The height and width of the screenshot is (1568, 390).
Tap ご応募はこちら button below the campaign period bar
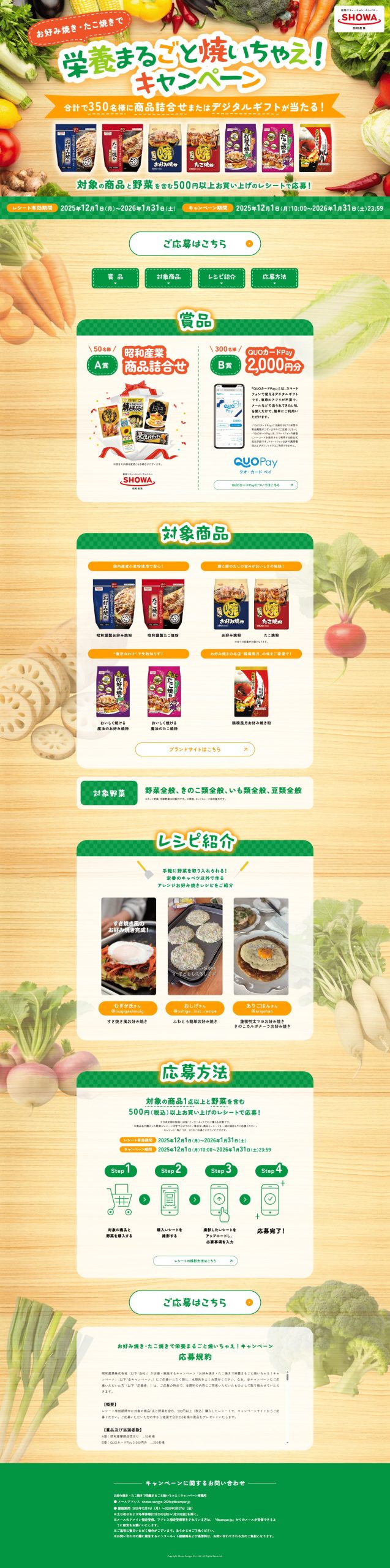195,243
